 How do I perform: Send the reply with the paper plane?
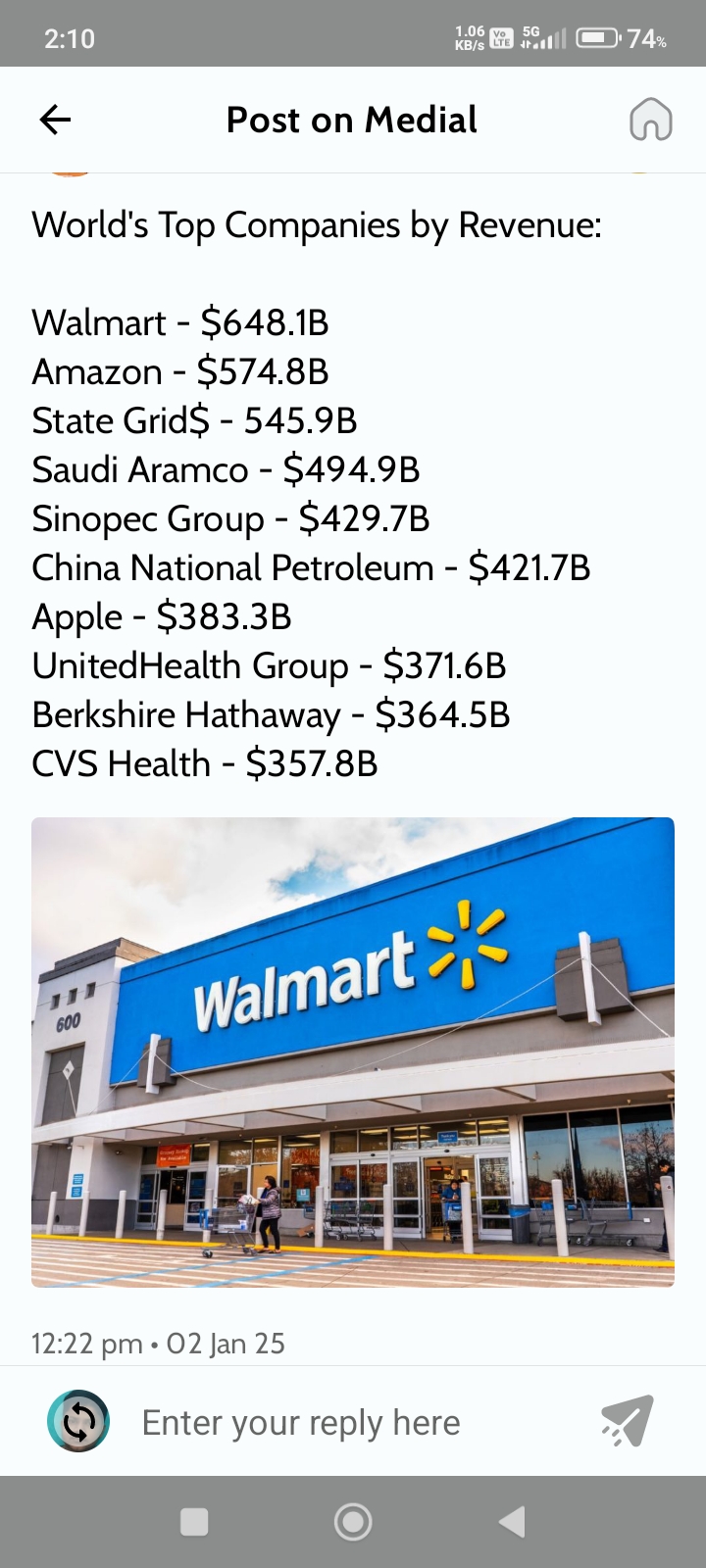coord(628,1421)
